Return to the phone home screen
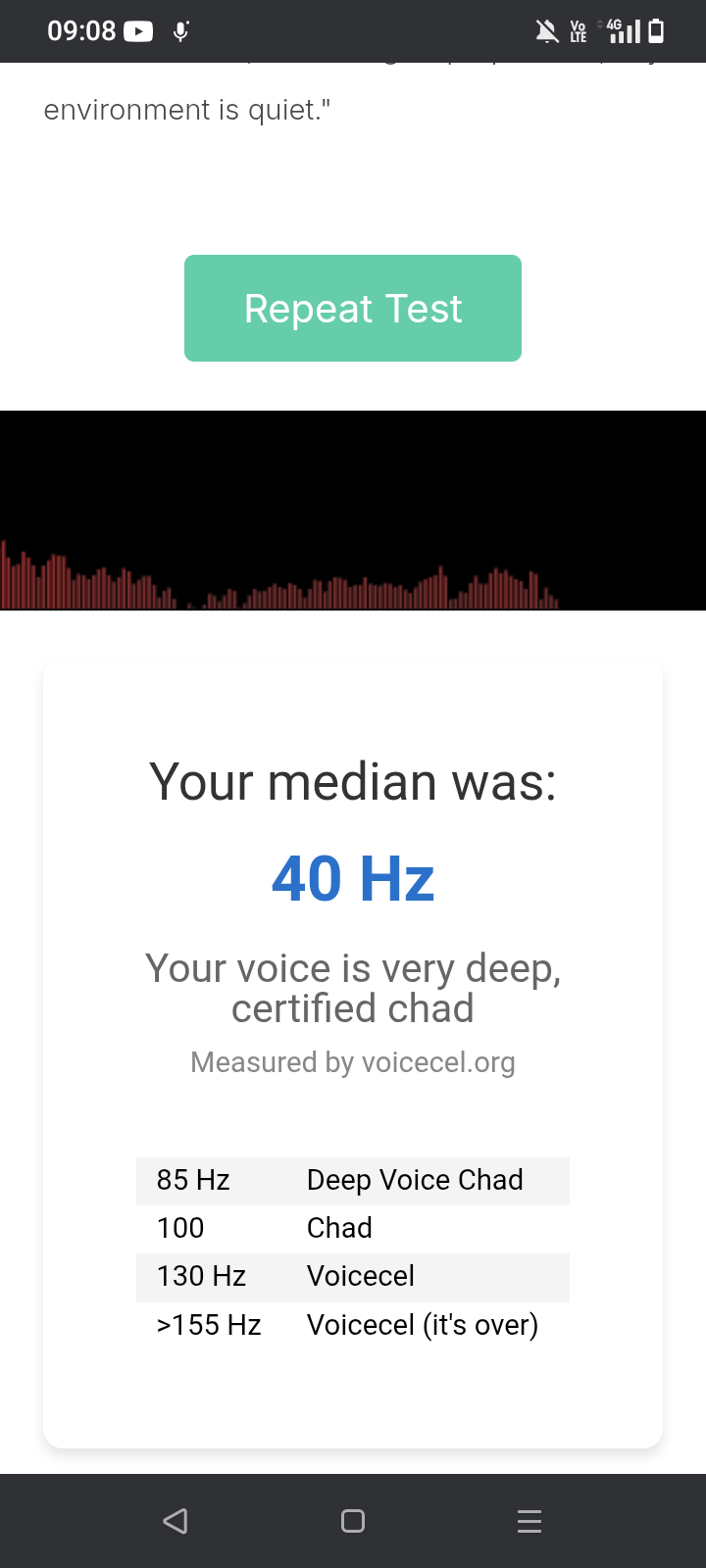 (353, 1521)
